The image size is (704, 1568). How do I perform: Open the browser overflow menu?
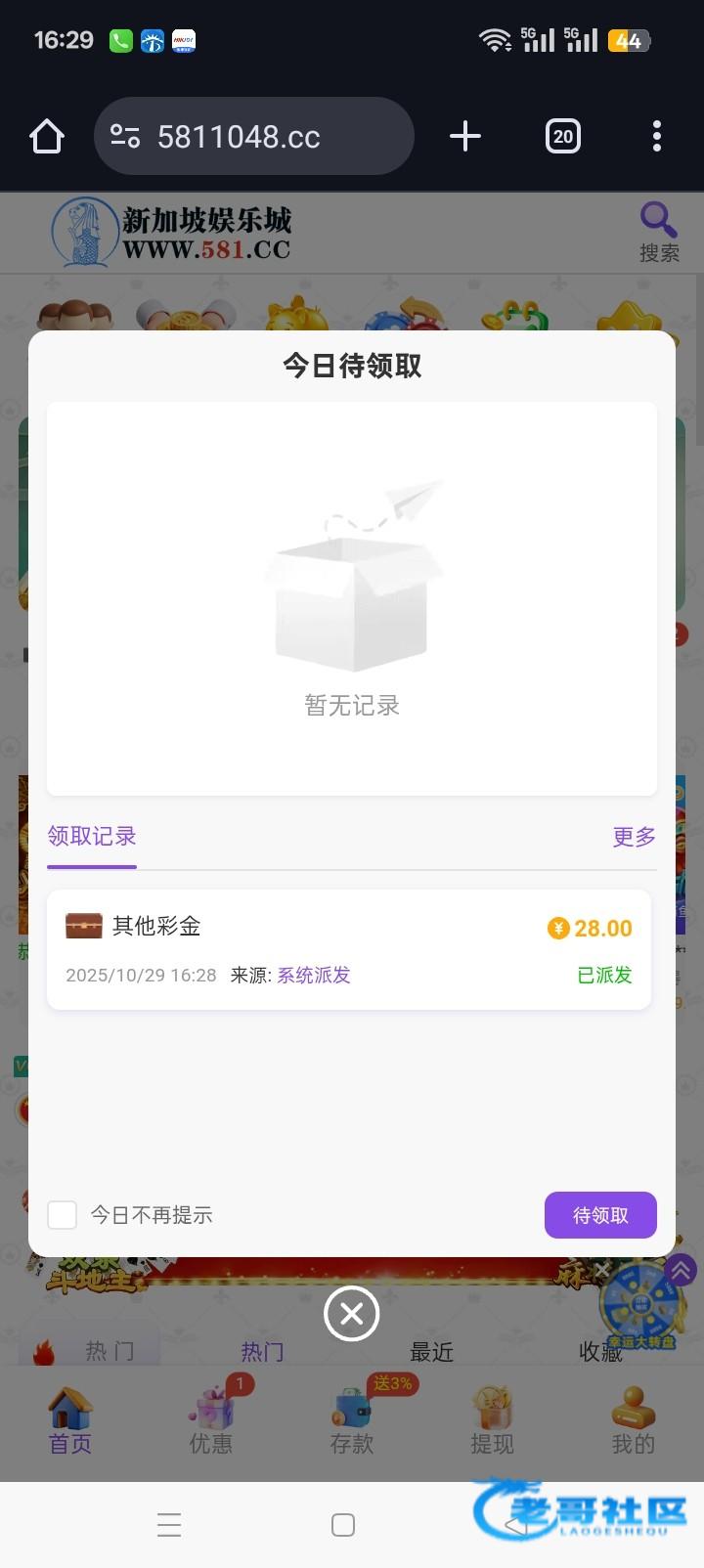656,137
